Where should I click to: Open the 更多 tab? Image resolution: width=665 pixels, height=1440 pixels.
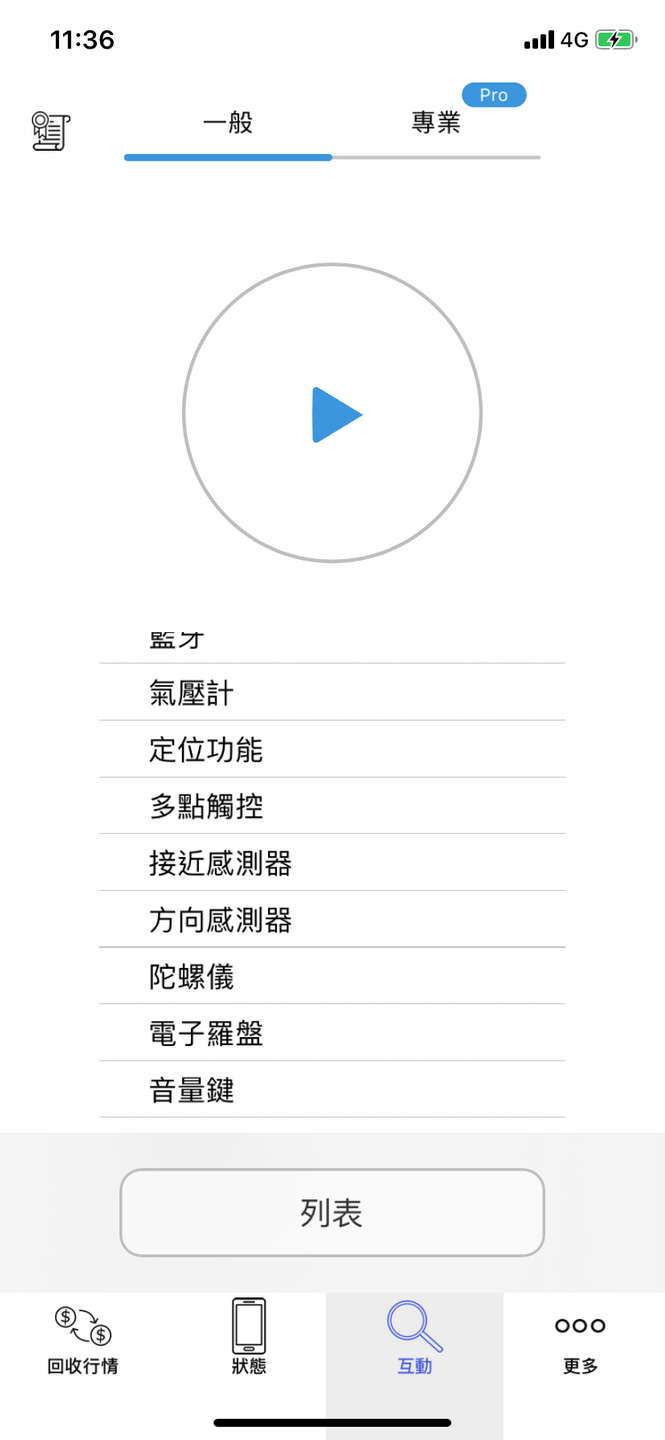[580, 1338]
